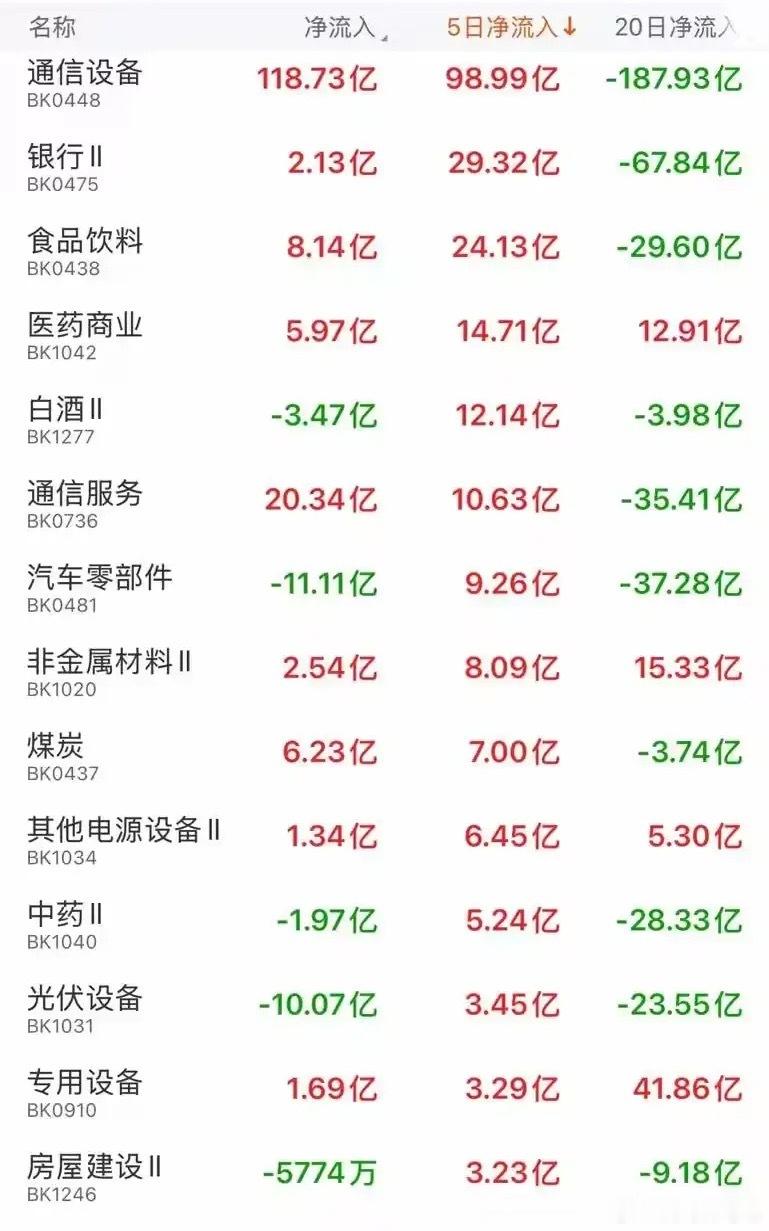
Task: View details for 食品饮料
Action: [x=384, y=251]
